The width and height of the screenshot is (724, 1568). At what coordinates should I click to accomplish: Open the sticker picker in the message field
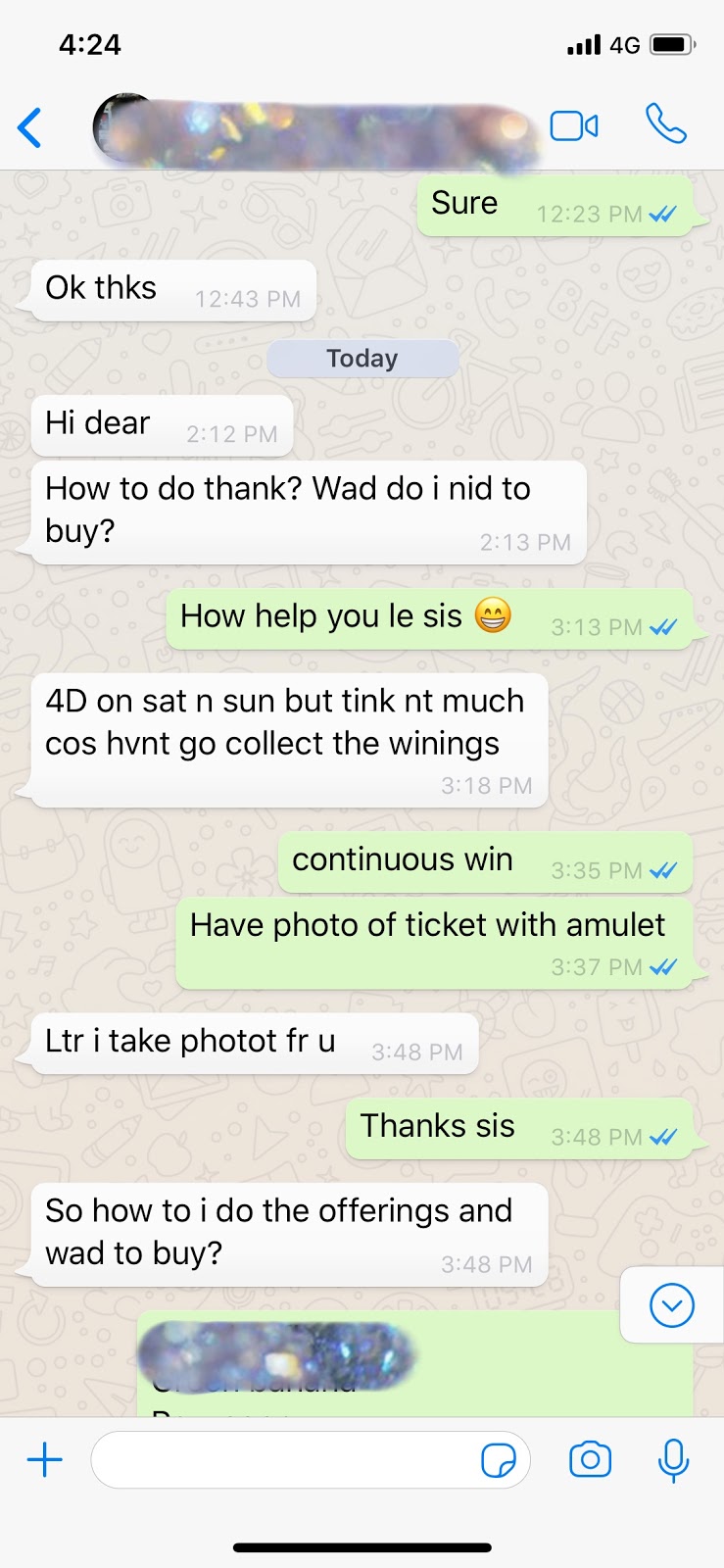pos(499,1461)
